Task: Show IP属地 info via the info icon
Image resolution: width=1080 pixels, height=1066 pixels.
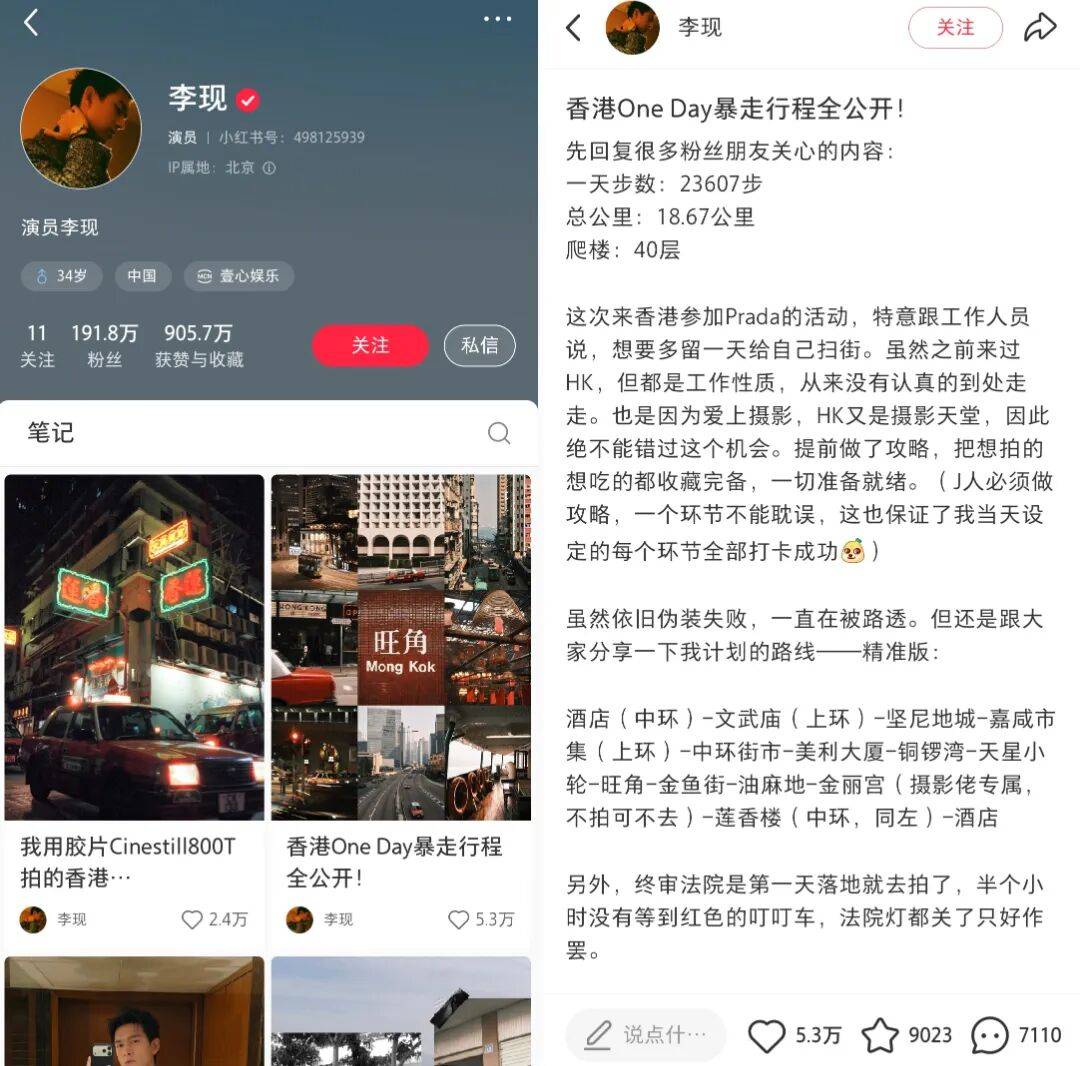Action: pyautogui.click(x=269, y=168)
